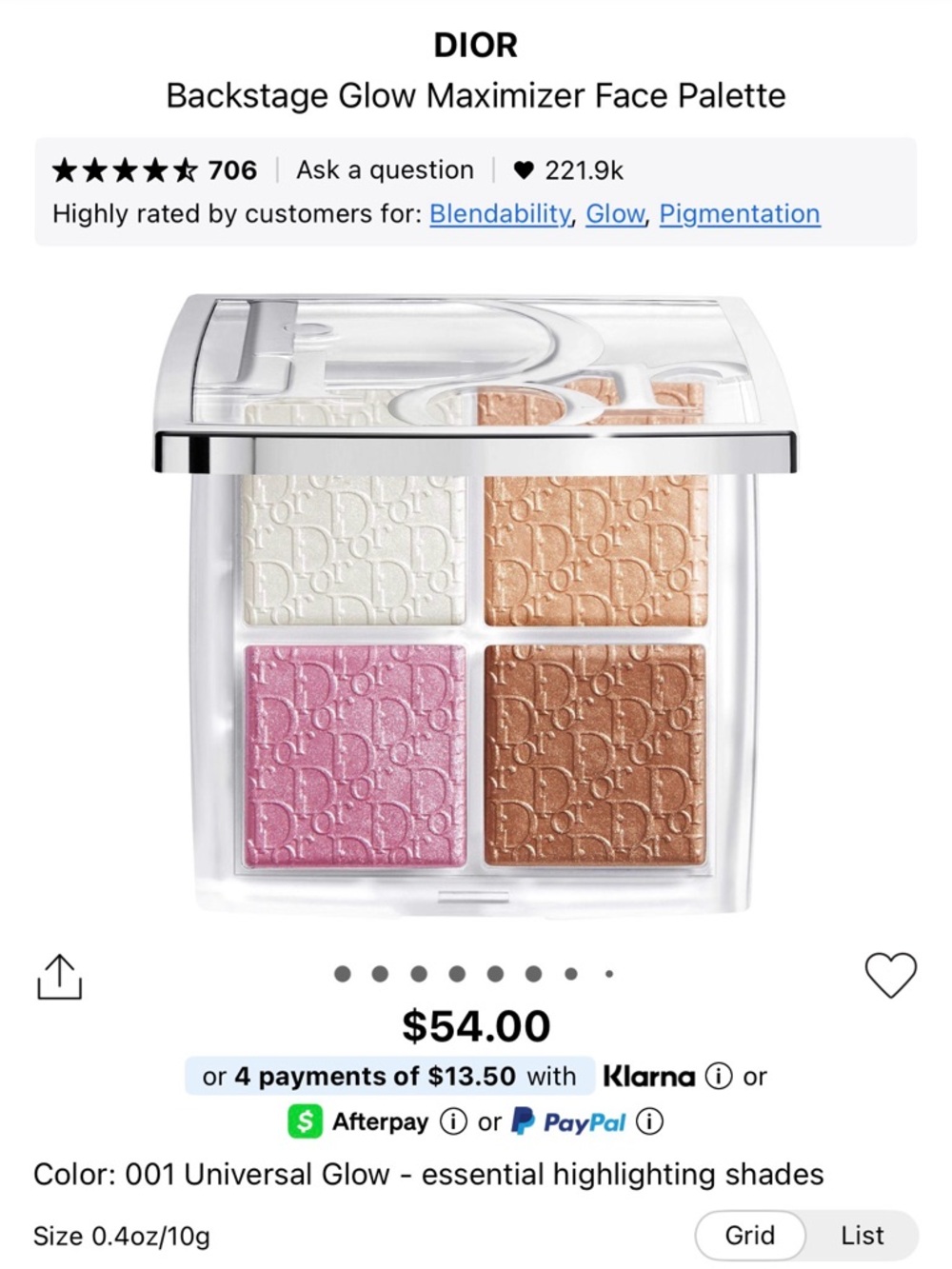The width and height of the screenshot is (952, 1269).
Task: Click the green Afterpay logo
Action: click(307, 1120)
